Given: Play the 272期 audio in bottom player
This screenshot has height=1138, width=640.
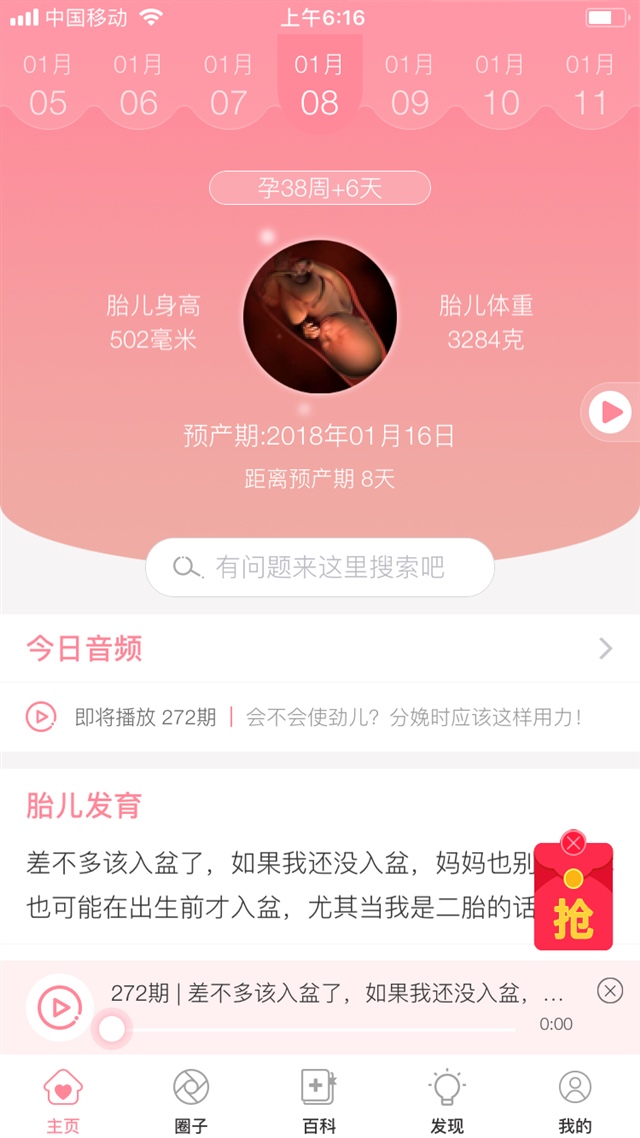Looking at the screenshot, I should [x=59, y=1007].
